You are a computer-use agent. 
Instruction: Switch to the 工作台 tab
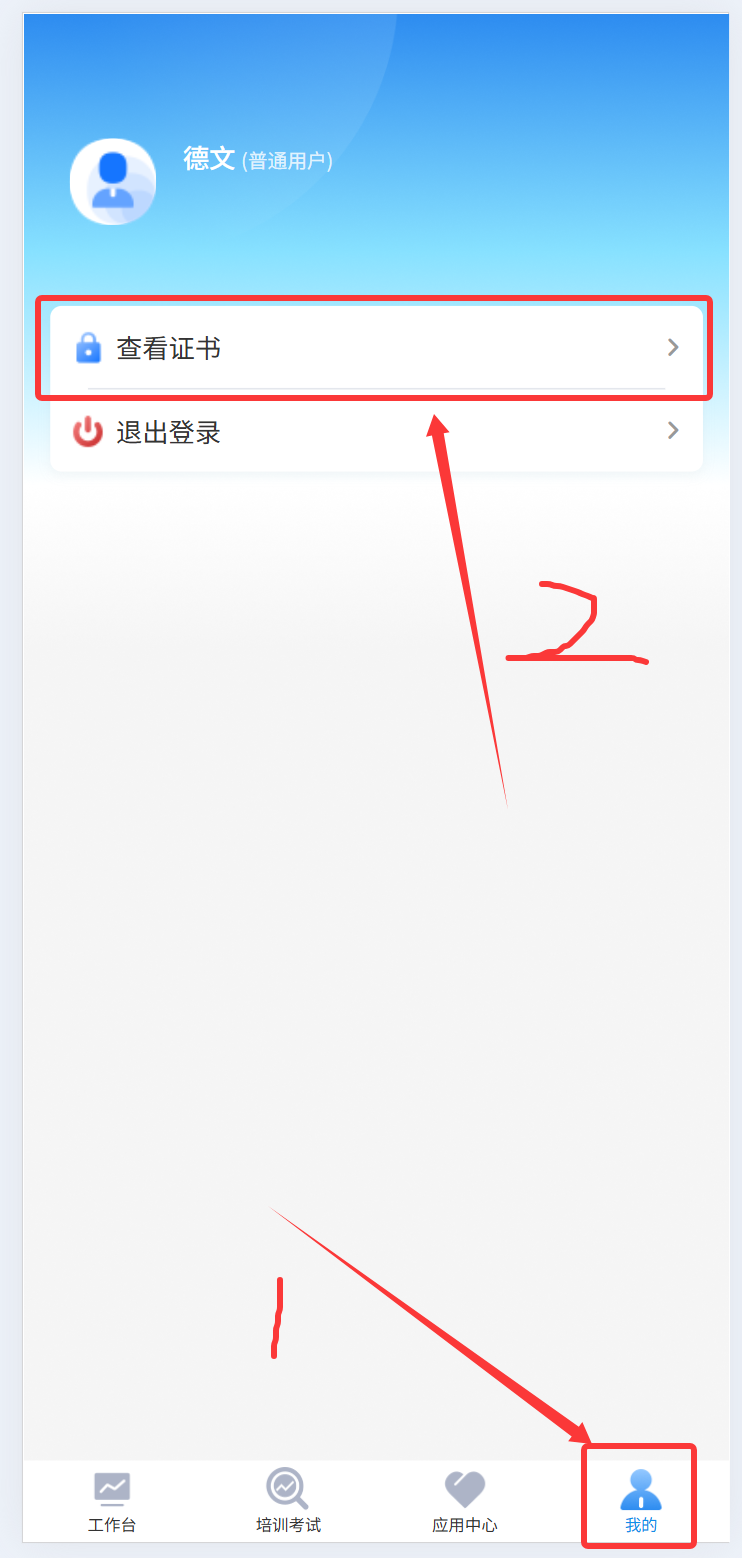112,1502
